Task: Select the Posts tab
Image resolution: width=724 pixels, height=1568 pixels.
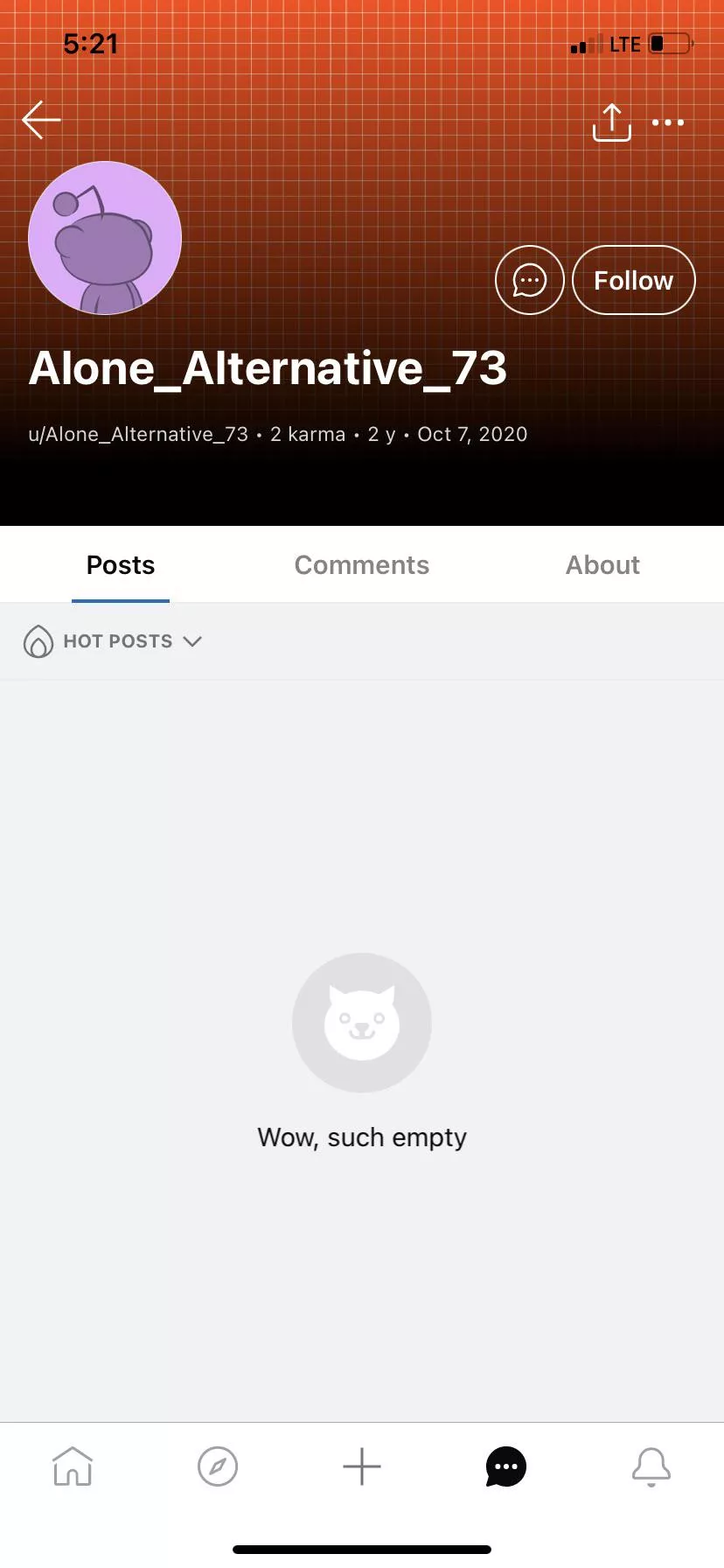Action: [x=121, y=565]
